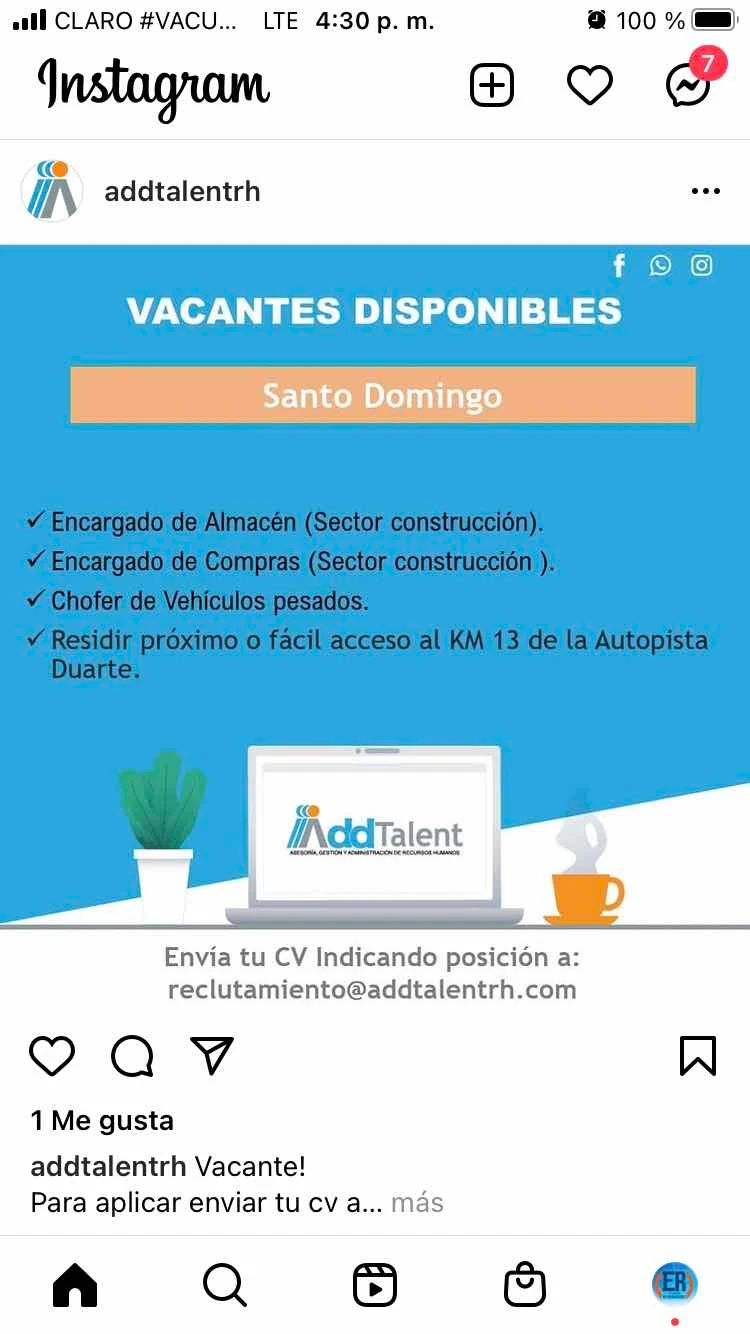Create a new post with plus icon

[492, 86]
